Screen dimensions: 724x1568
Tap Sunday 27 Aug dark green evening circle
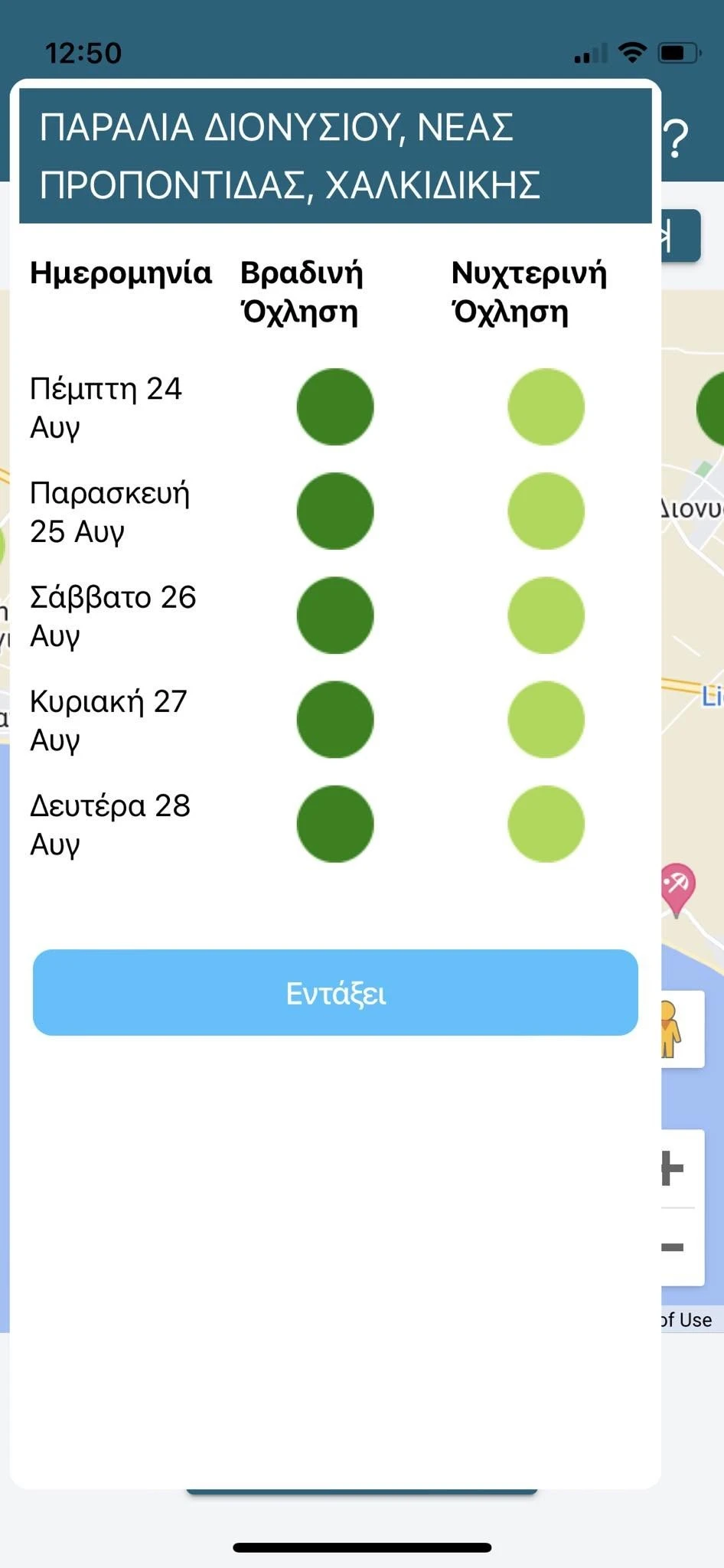point(334,720)
